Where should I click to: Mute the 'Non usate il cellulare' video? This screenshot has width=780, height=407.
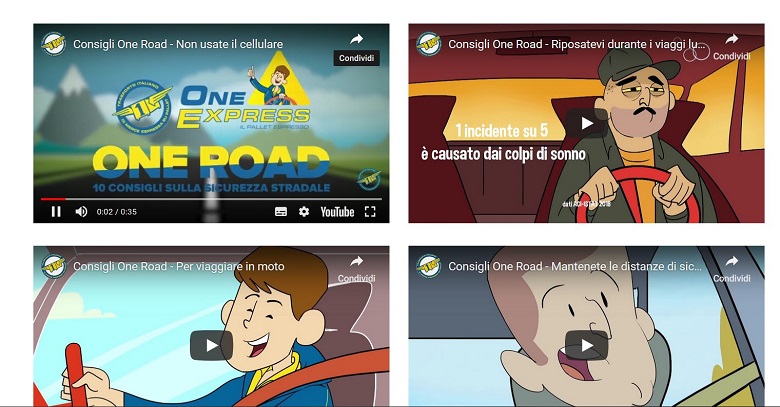coord(82,212)
